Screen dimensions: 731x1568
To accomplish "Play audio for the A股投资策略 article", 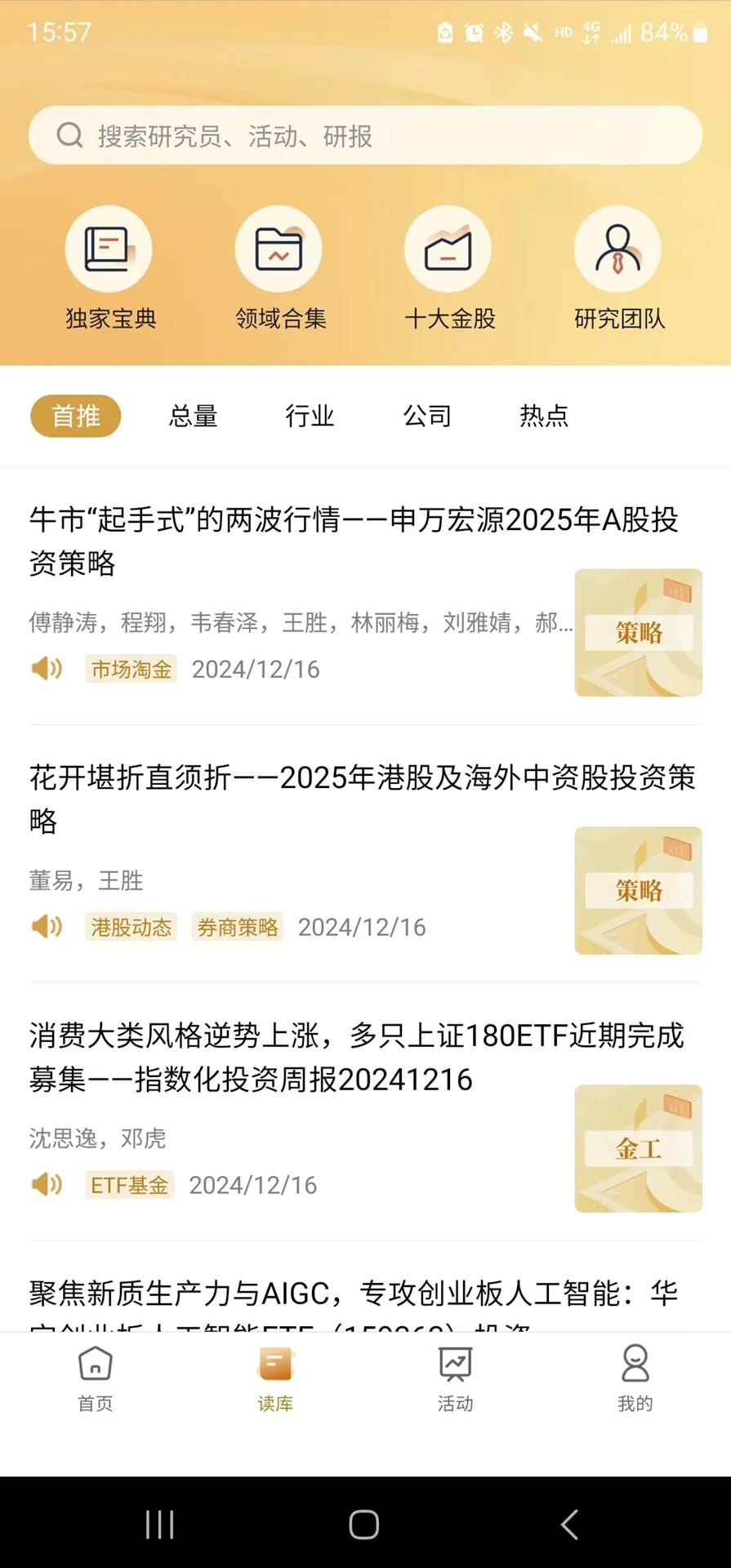I will pyautogui.click(x=47, y=669).
